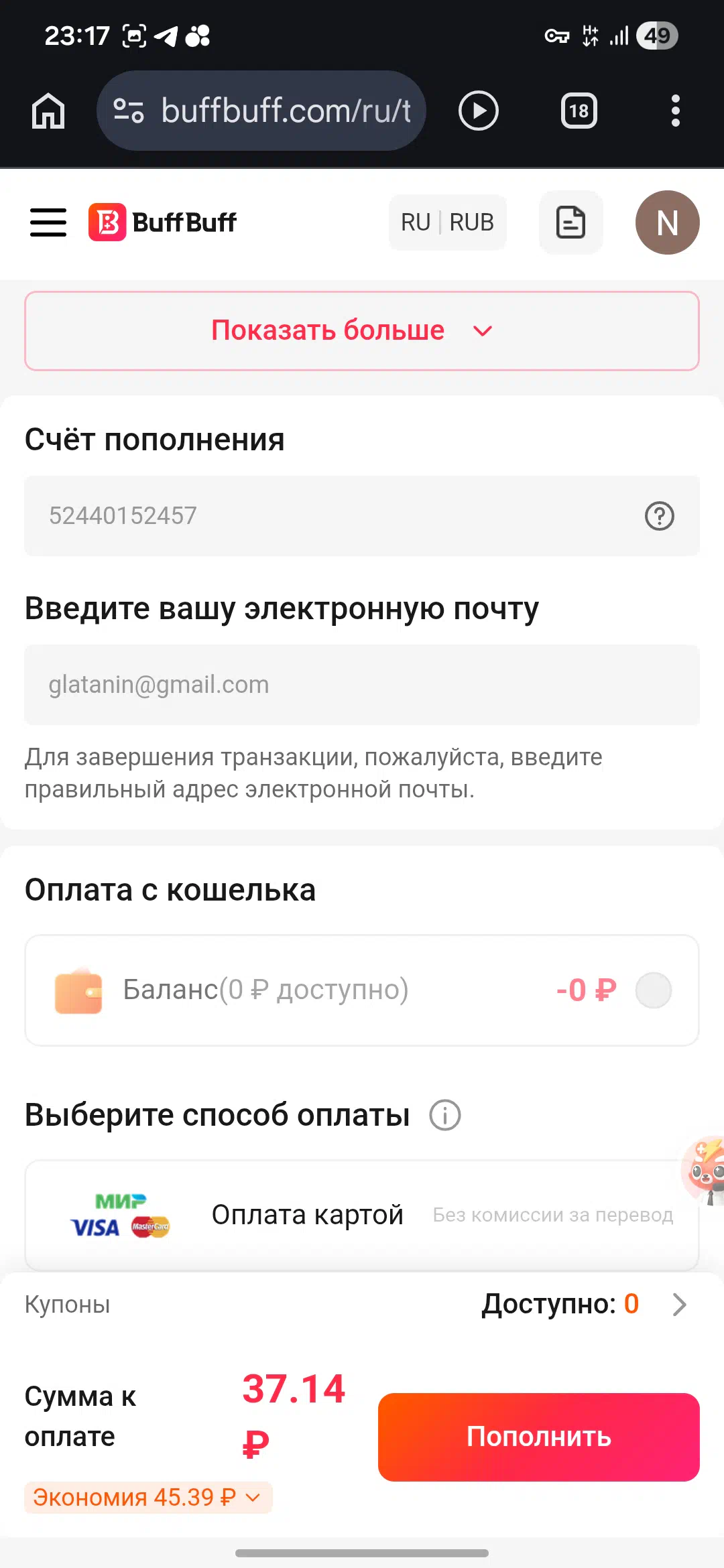The width and height of the screenshot is (724, 1568).
Task: Open the browser overflow menu
Action: (x=675, y=111)
